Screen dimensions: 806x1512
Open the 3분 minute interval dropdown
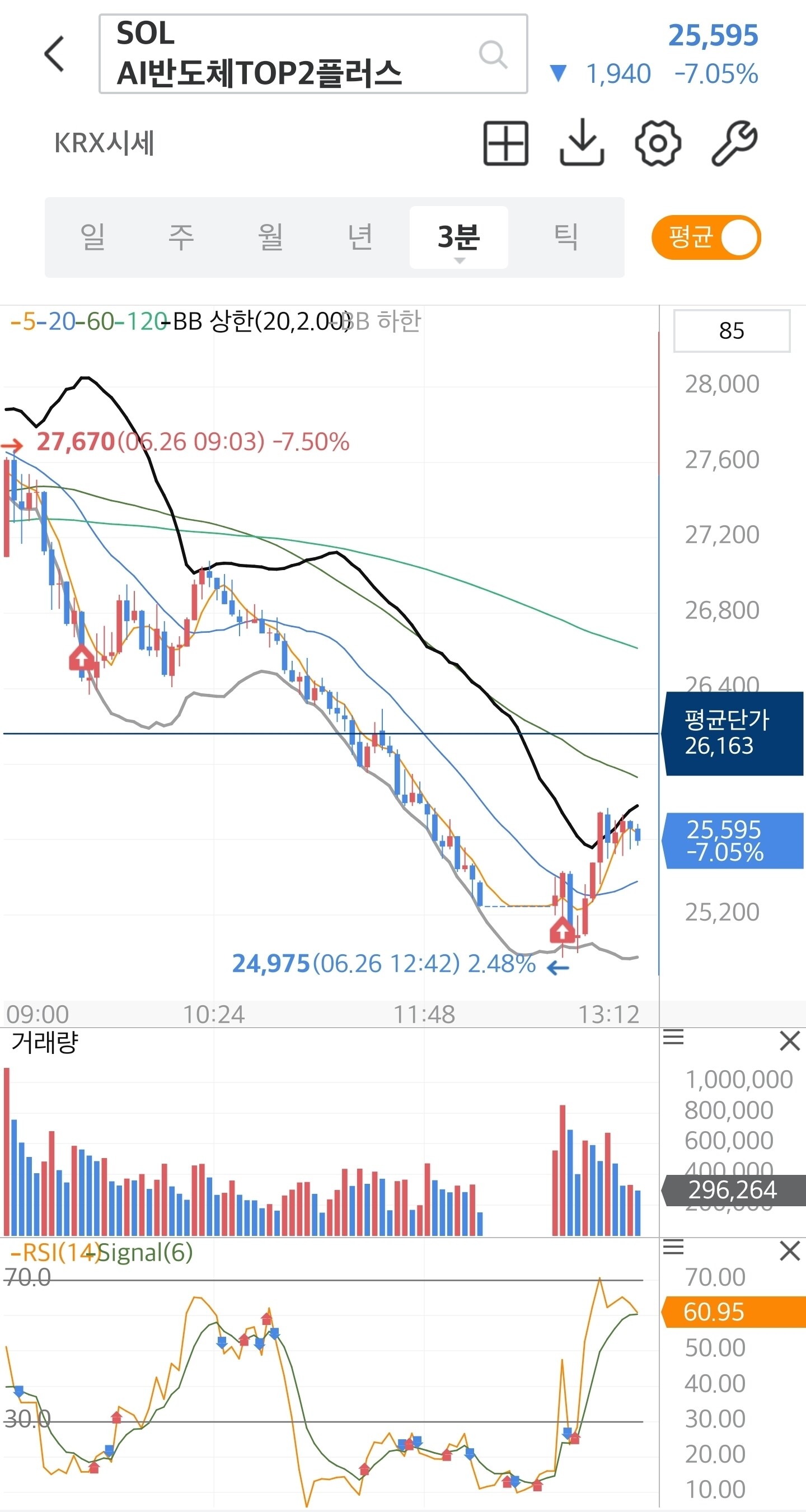pos(459,237)
